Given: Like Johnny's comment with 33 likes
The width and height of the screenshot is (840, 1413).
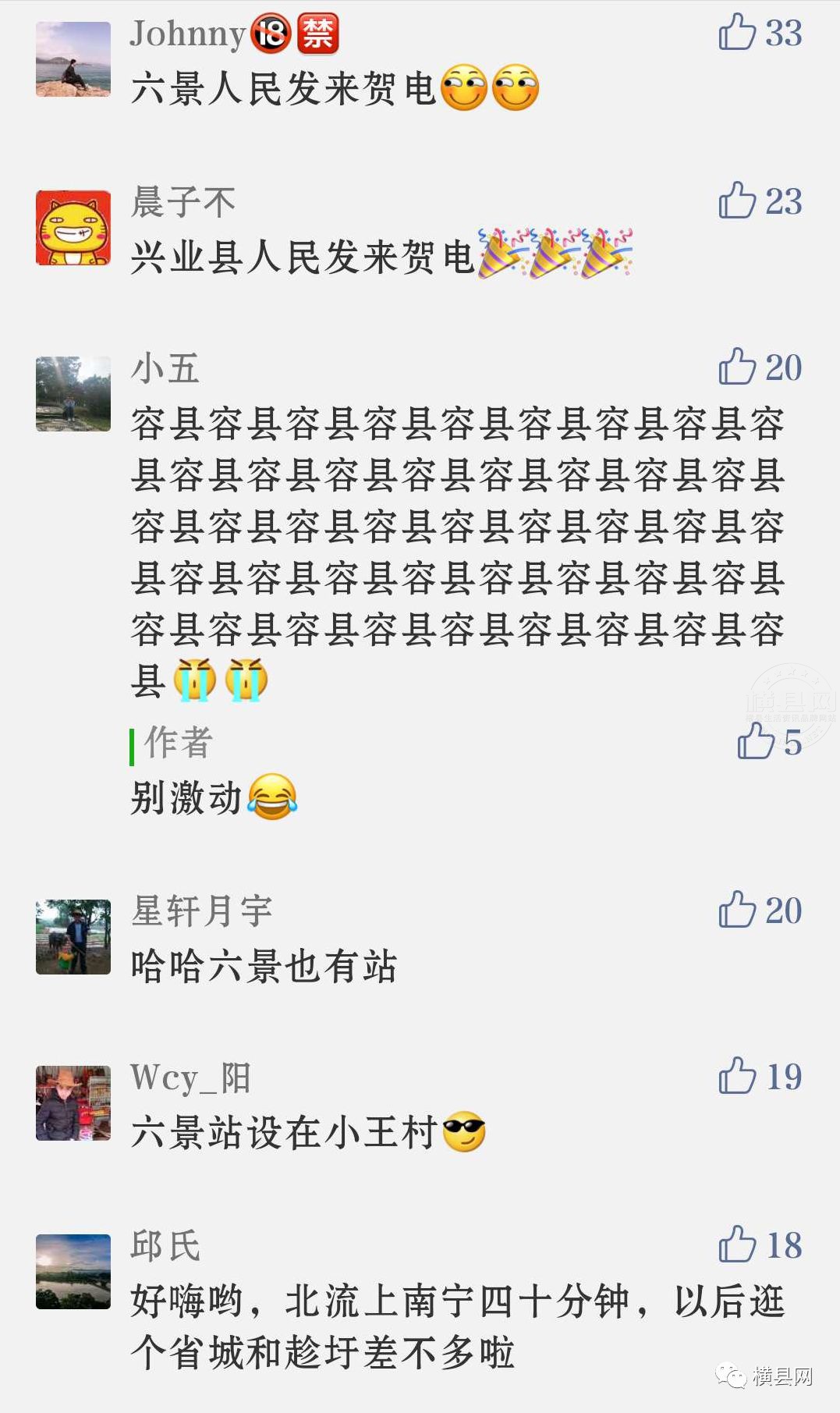Looking at the screenshot, I should [737, 33].
